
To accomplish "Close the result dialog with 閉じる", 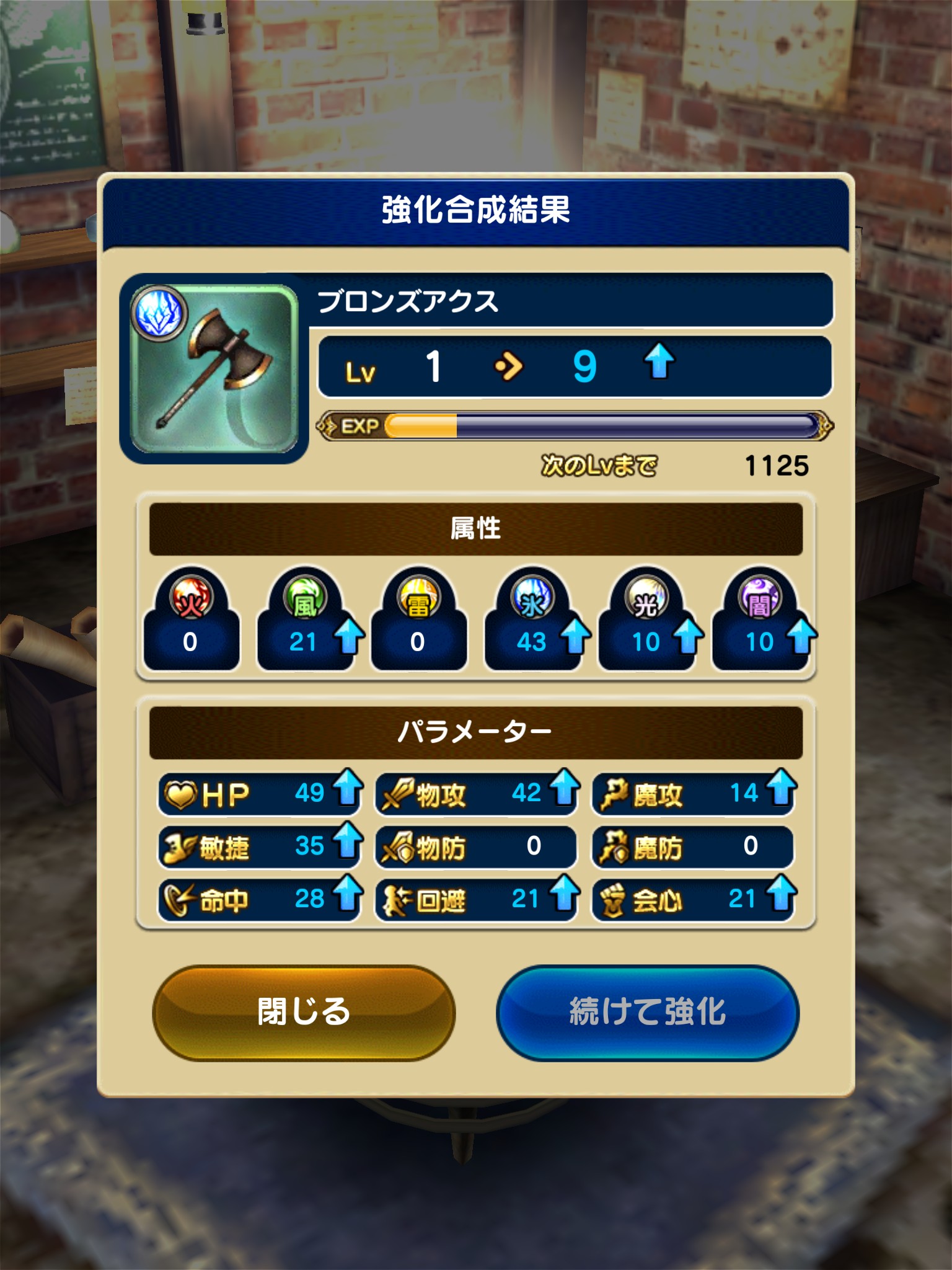I will coord(304,1012).
